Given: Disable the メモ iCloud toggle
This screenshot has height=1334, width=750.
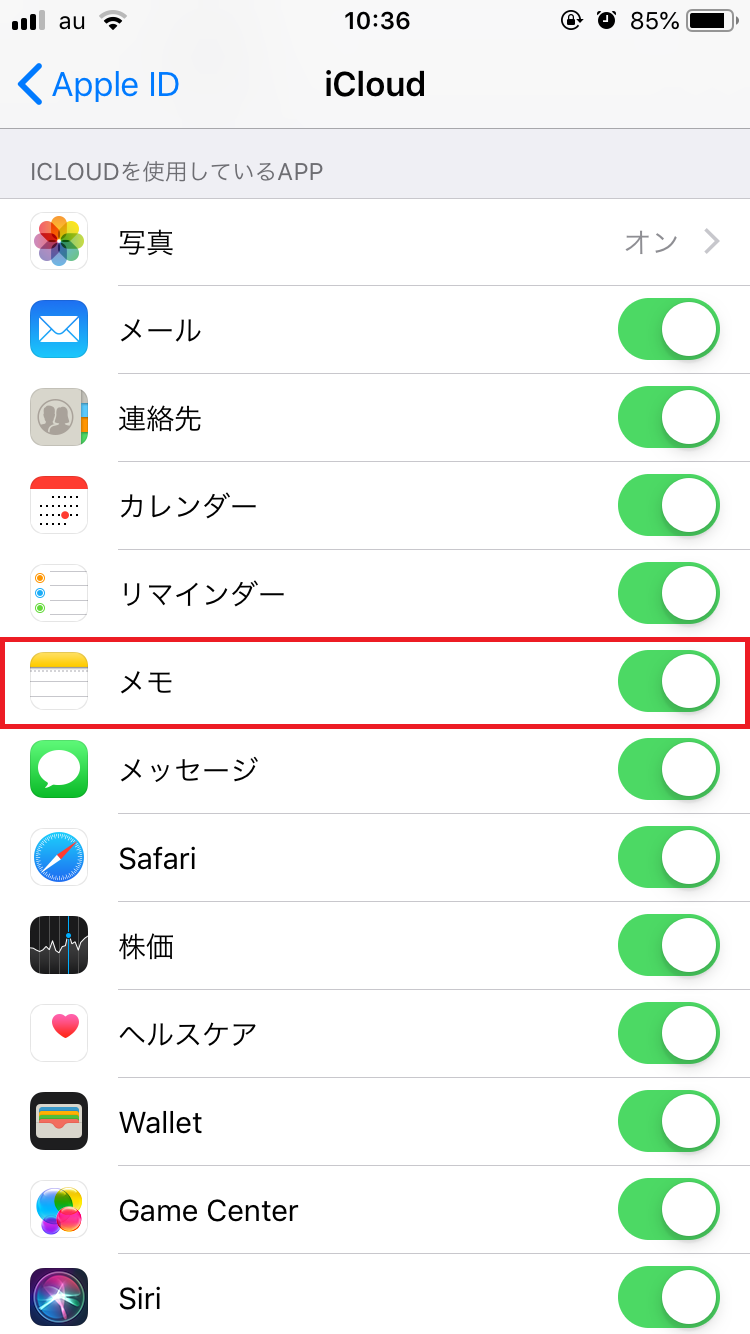Looking at the screenshot, I should click(668, 681).
